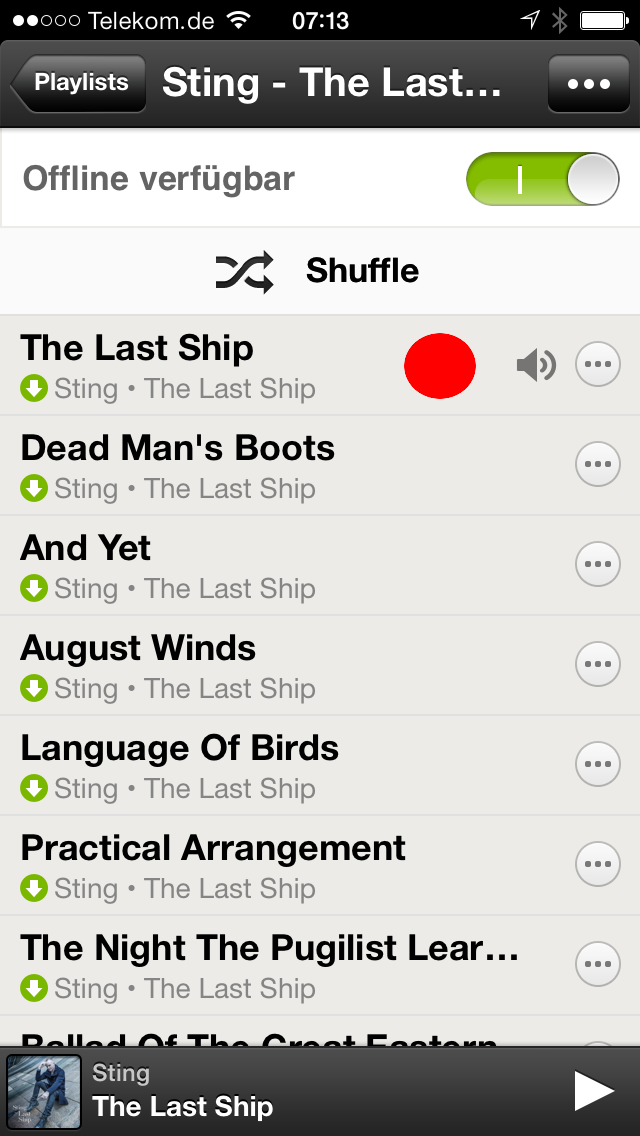Viewport: 640px width, 1136px height.
Task: Open the playlist overflow menu
Action: 588,84
